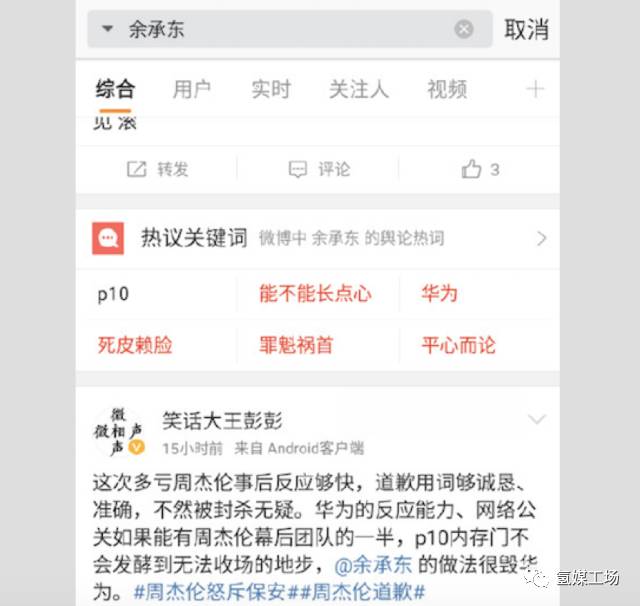
Task: Like the post with 3 likes
Action: pos(480,169)
